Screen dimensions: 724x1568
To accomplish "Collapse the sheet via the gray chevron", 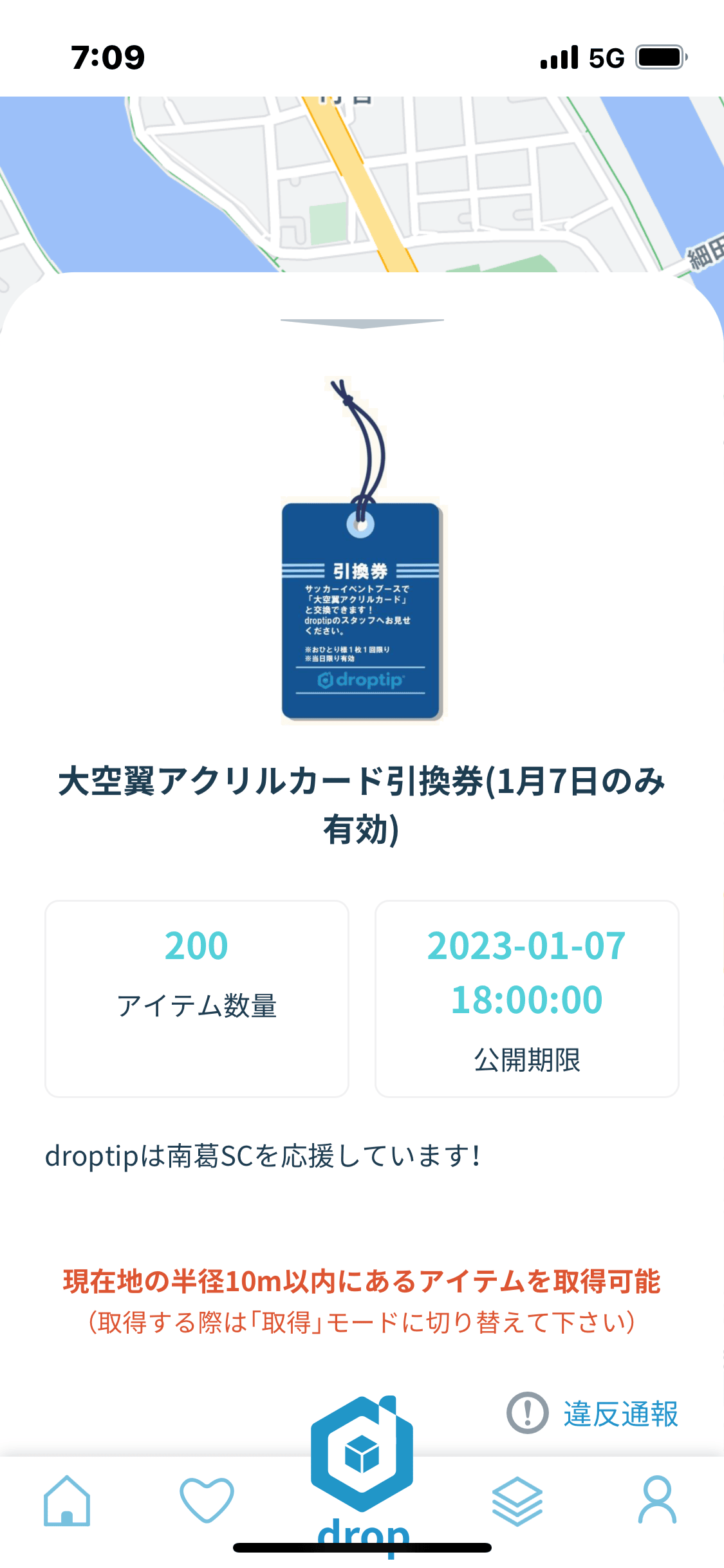I will pos(362,322).
